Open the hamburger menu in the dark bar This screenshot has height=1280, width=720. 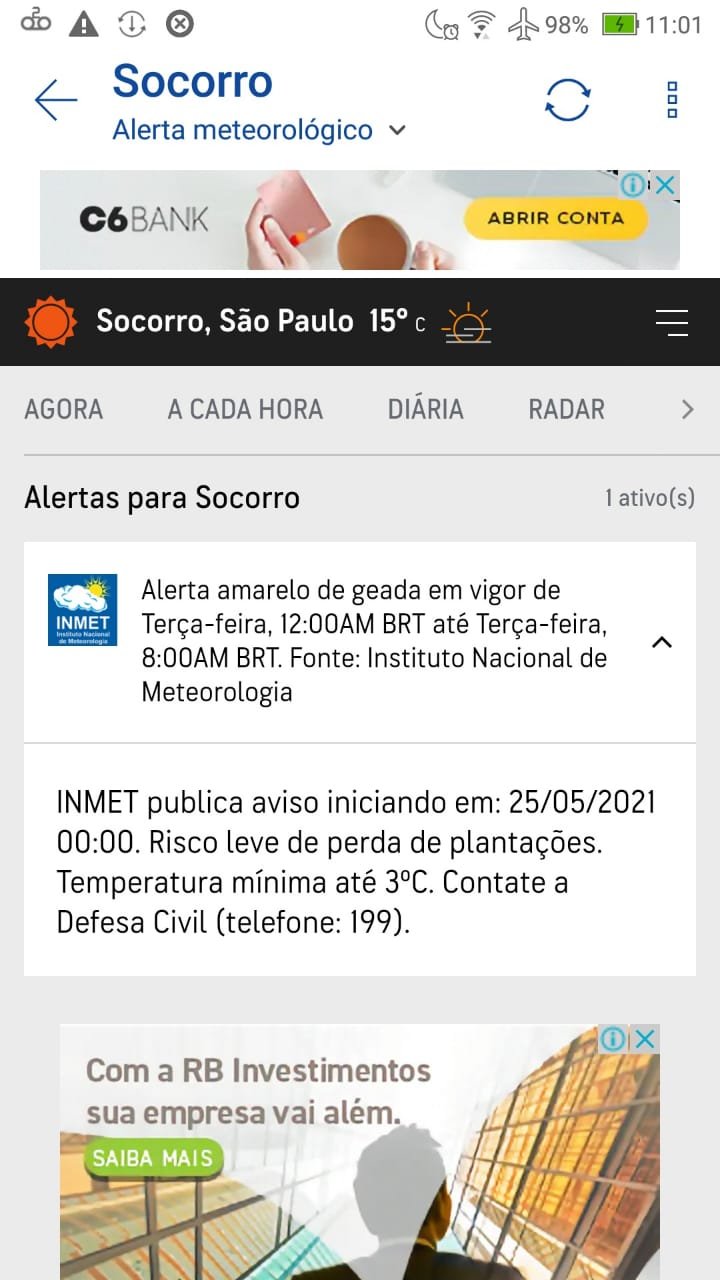click(x=672, y=322)
